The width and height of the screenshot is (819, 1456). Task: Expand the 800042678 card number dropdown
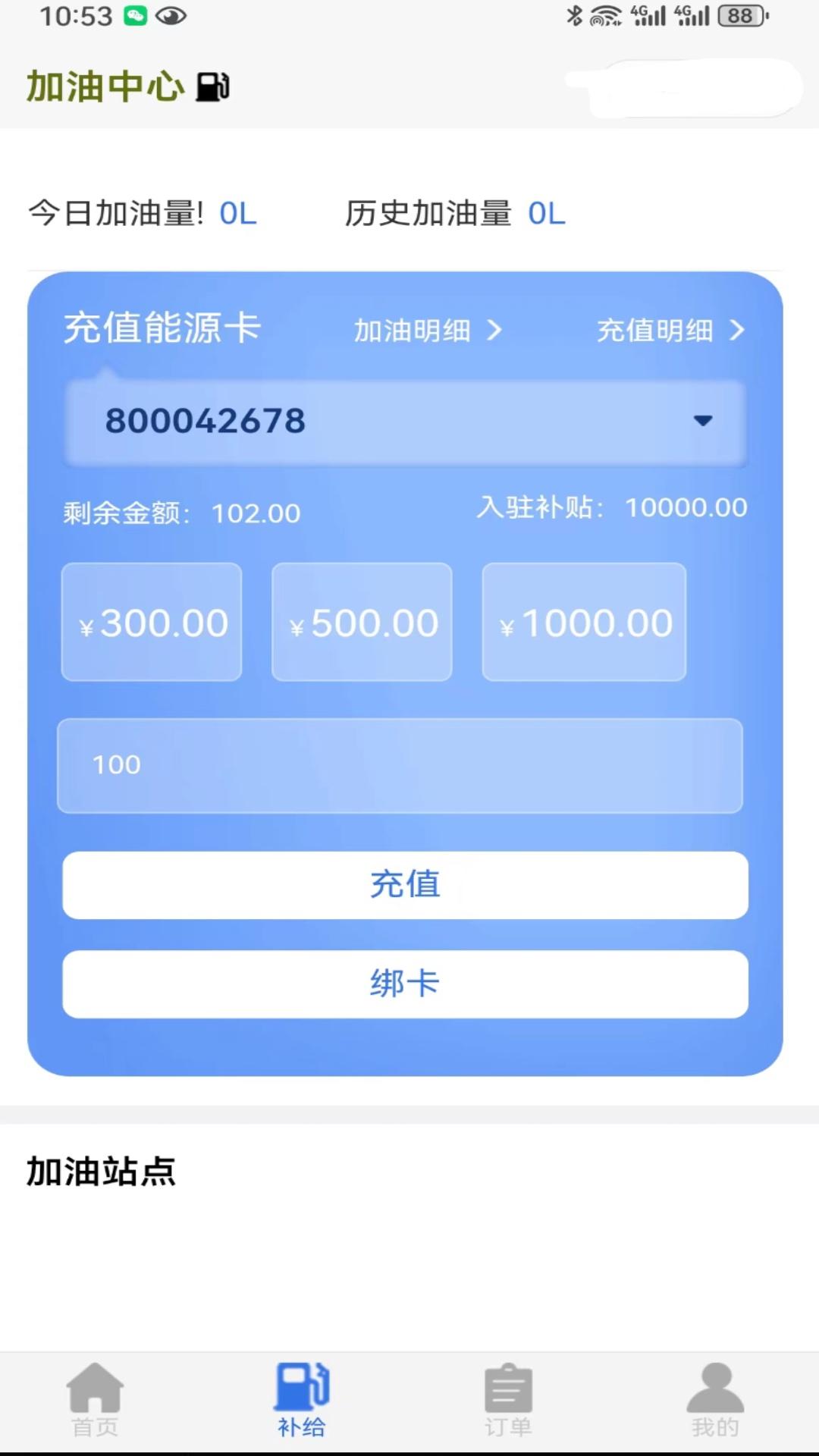coord(701,422)
